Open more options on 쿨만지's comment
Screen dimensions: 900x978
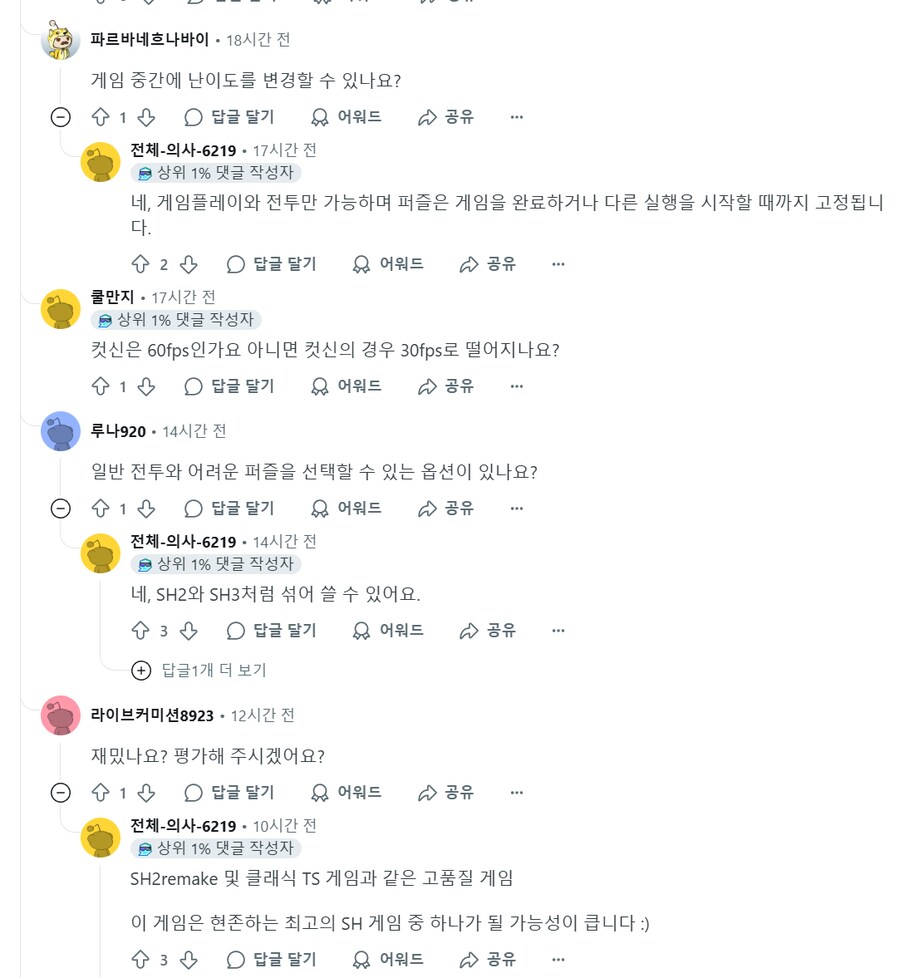pos(516,386)
